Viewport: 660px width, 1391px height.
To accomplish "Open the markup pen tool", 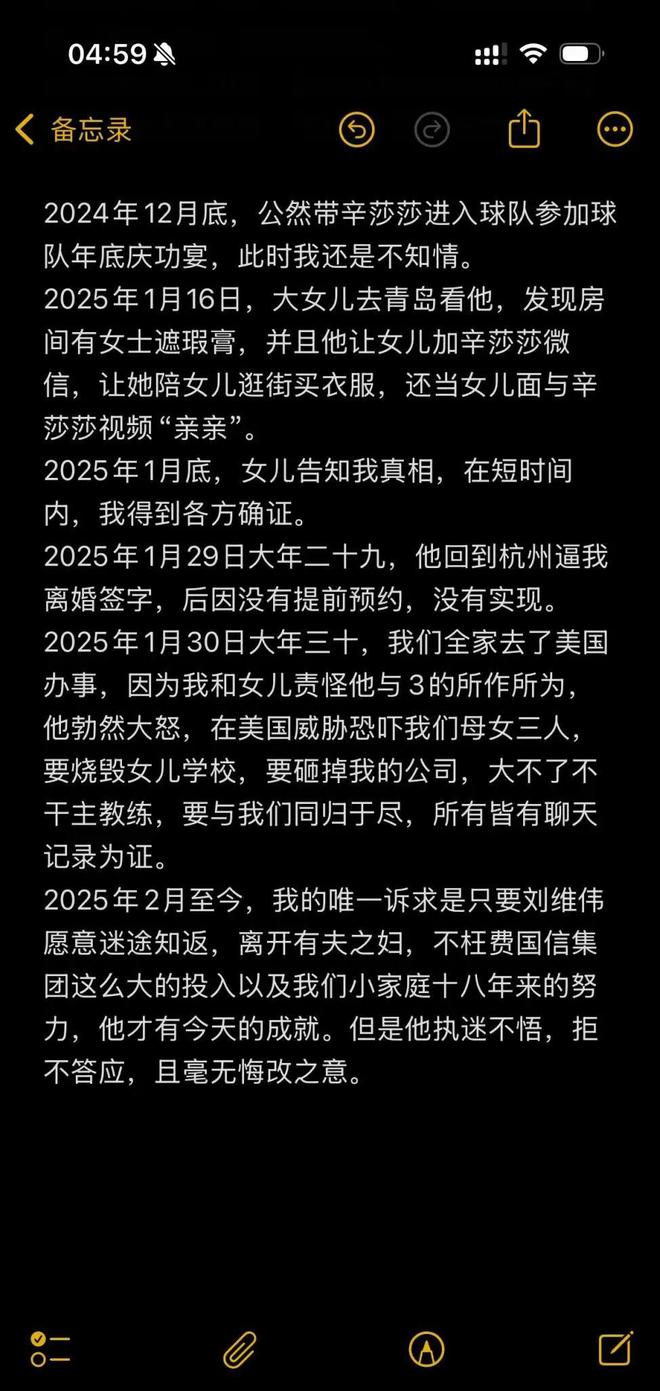I will tap(427, 1349).
